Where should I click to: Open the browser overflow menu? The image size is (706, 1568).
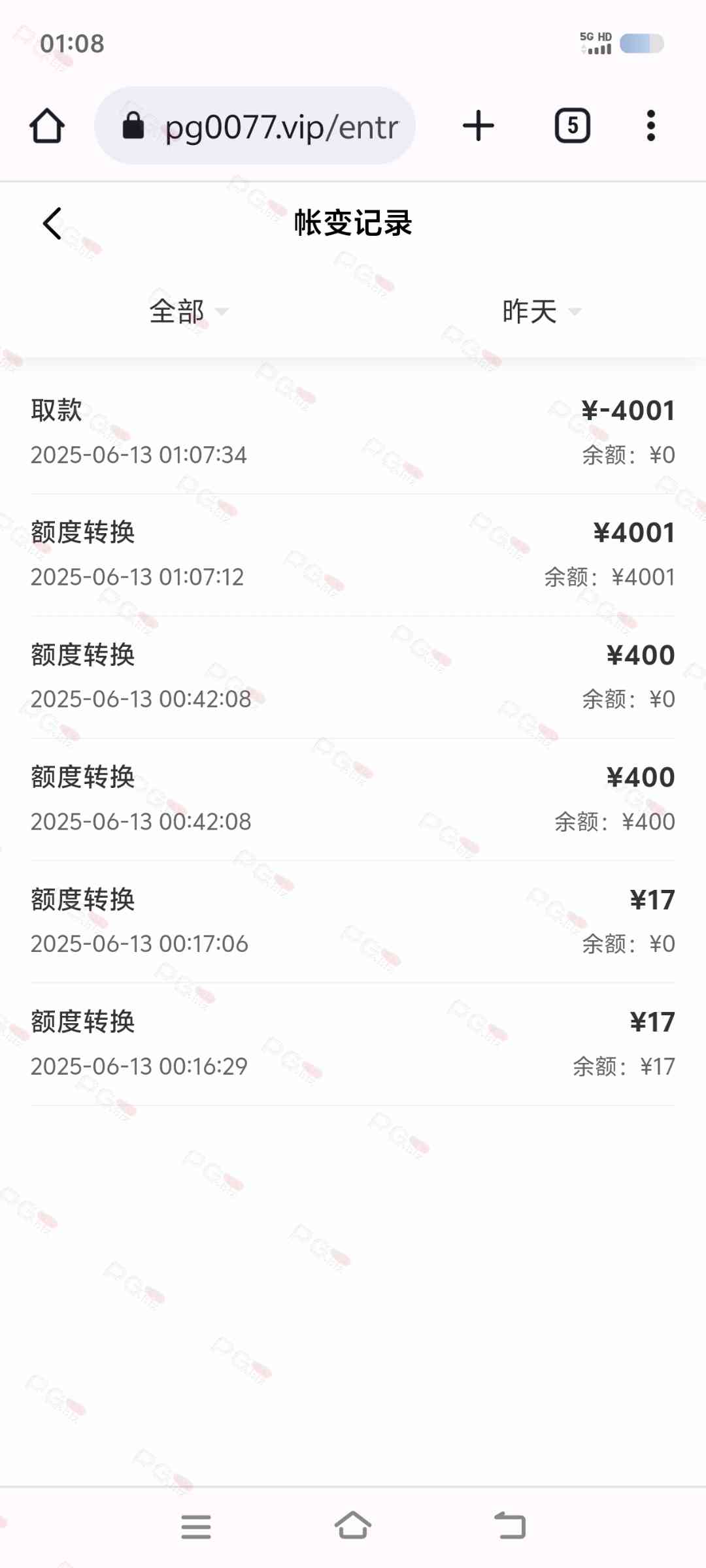650,125
